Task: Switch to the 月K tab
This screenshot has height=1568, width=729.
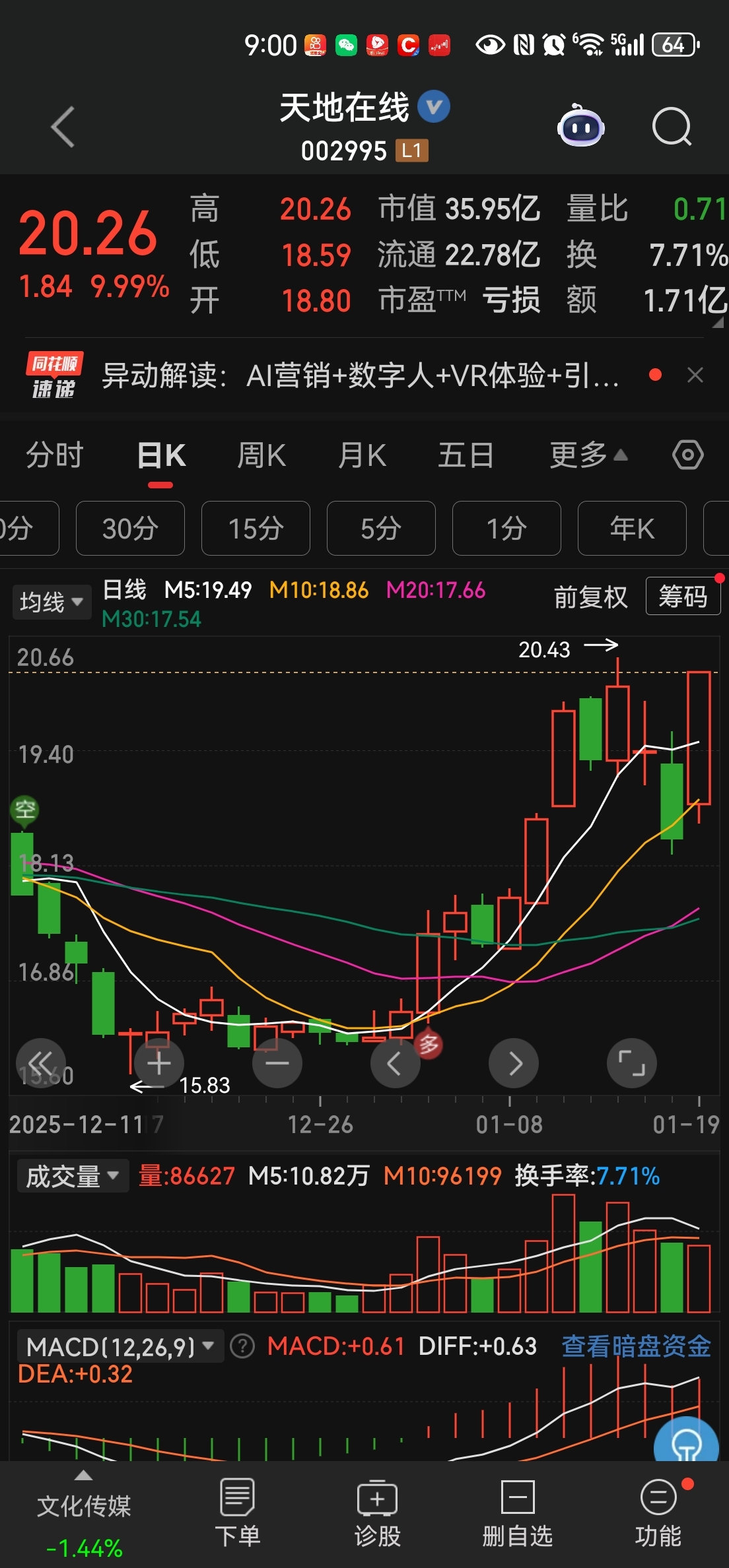Action: (362, 455)
